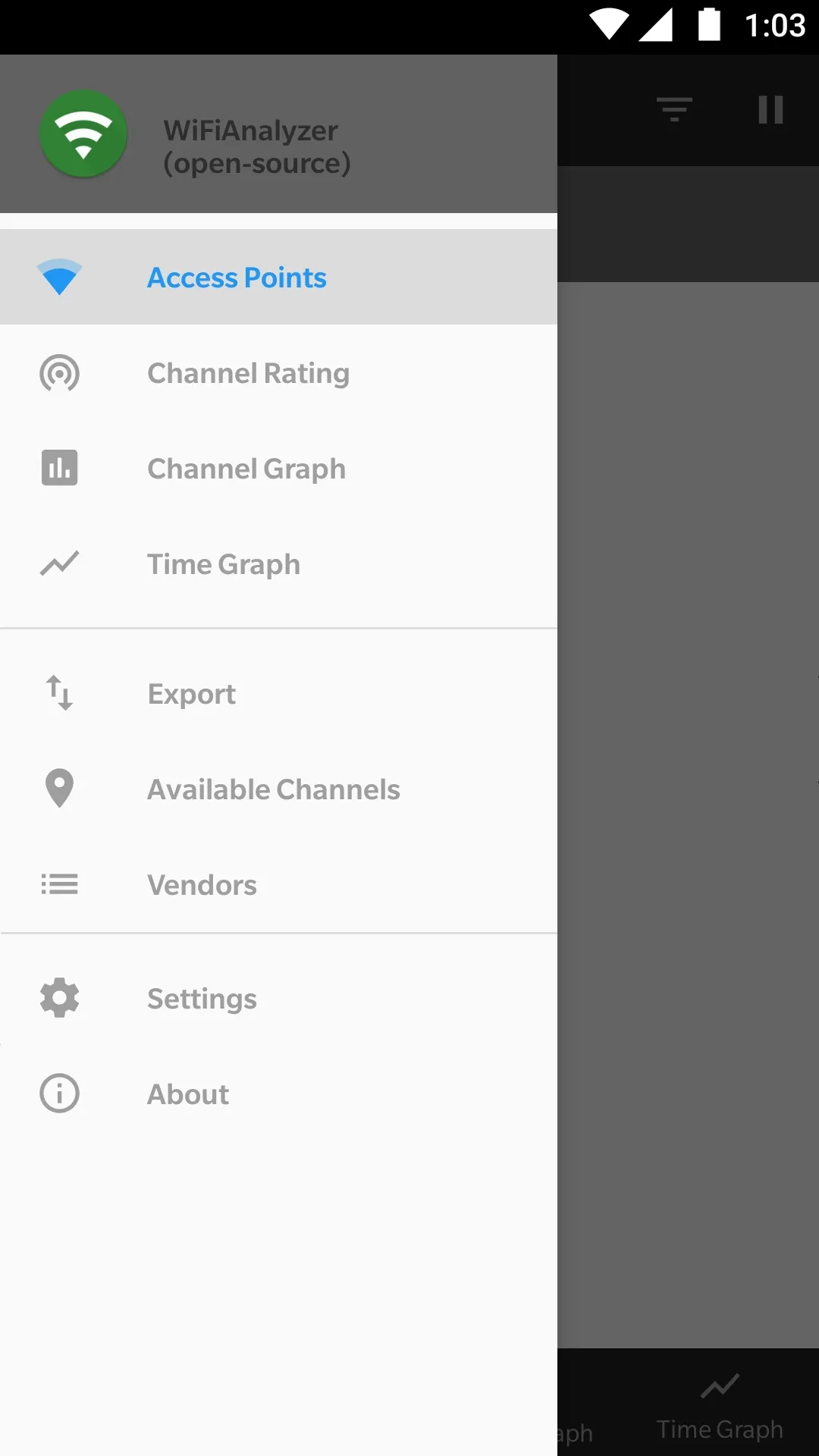Pause the WiFi scanning
Image resolution: width=819 pixels, height=1456 pixels.
pyautogui.click(x=770, y=109)
